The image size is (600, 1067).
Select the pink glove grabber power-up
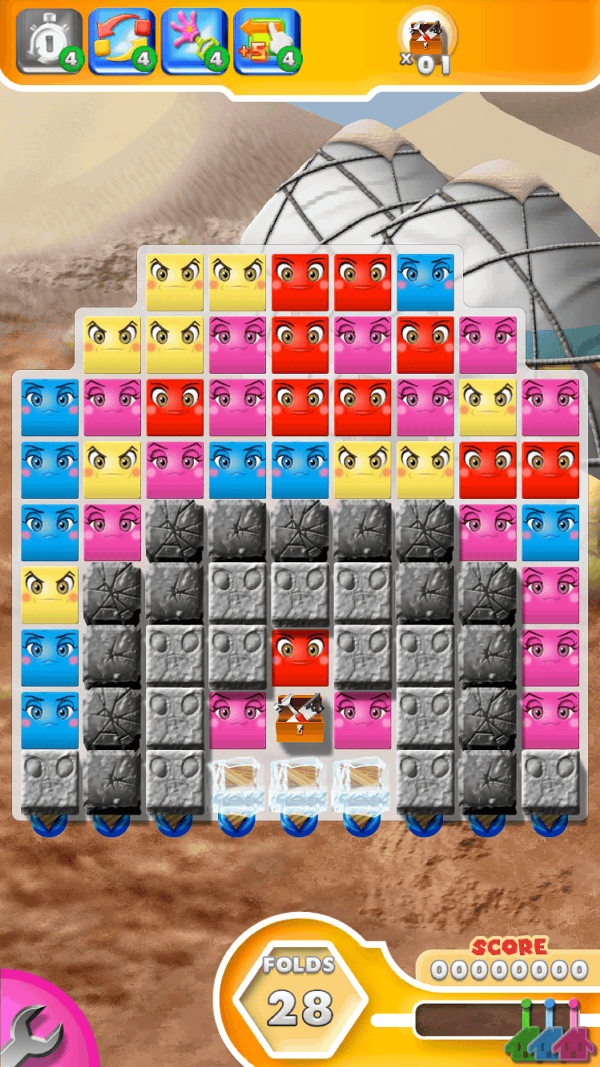[x=192, y=41]
